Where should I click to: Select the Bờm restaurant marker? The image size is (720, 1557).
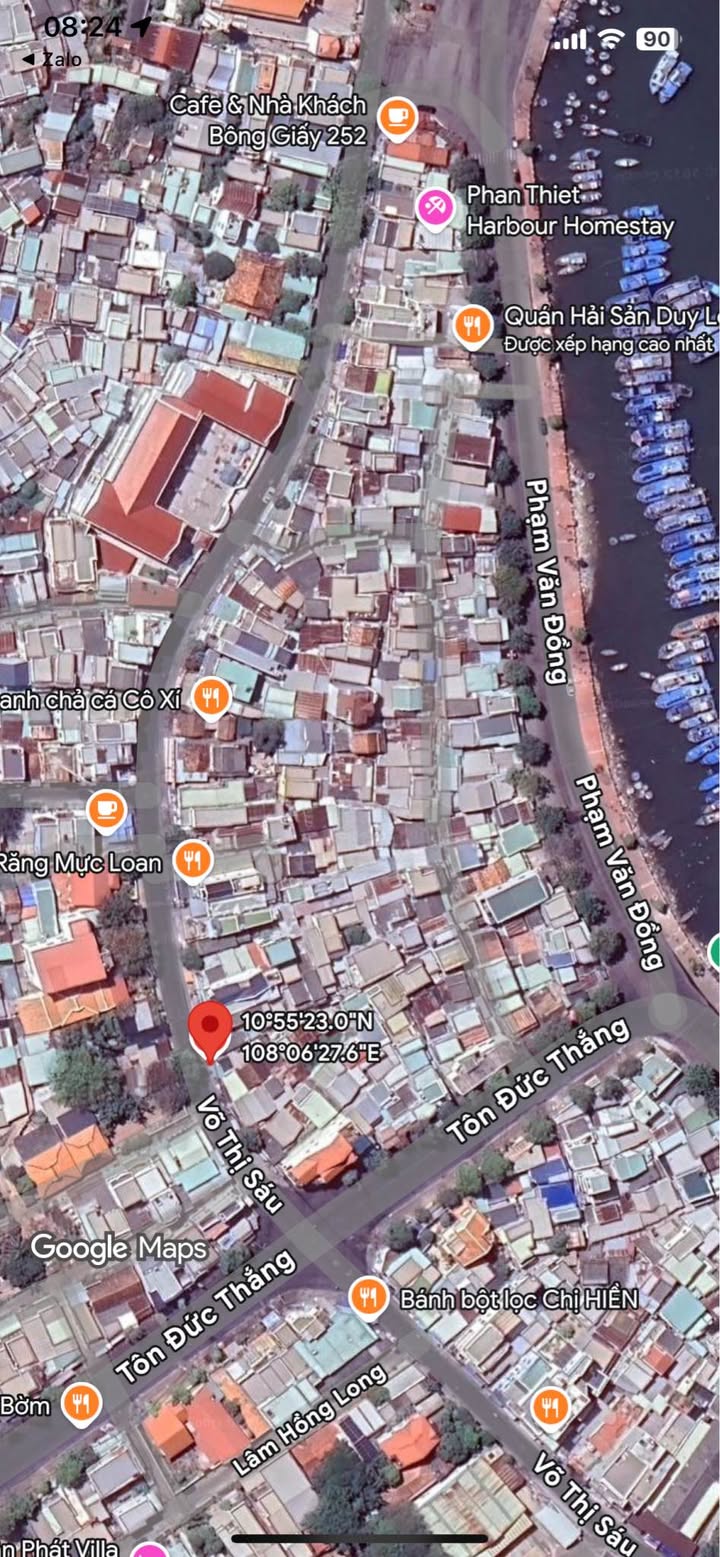[x=81, y=1404]
